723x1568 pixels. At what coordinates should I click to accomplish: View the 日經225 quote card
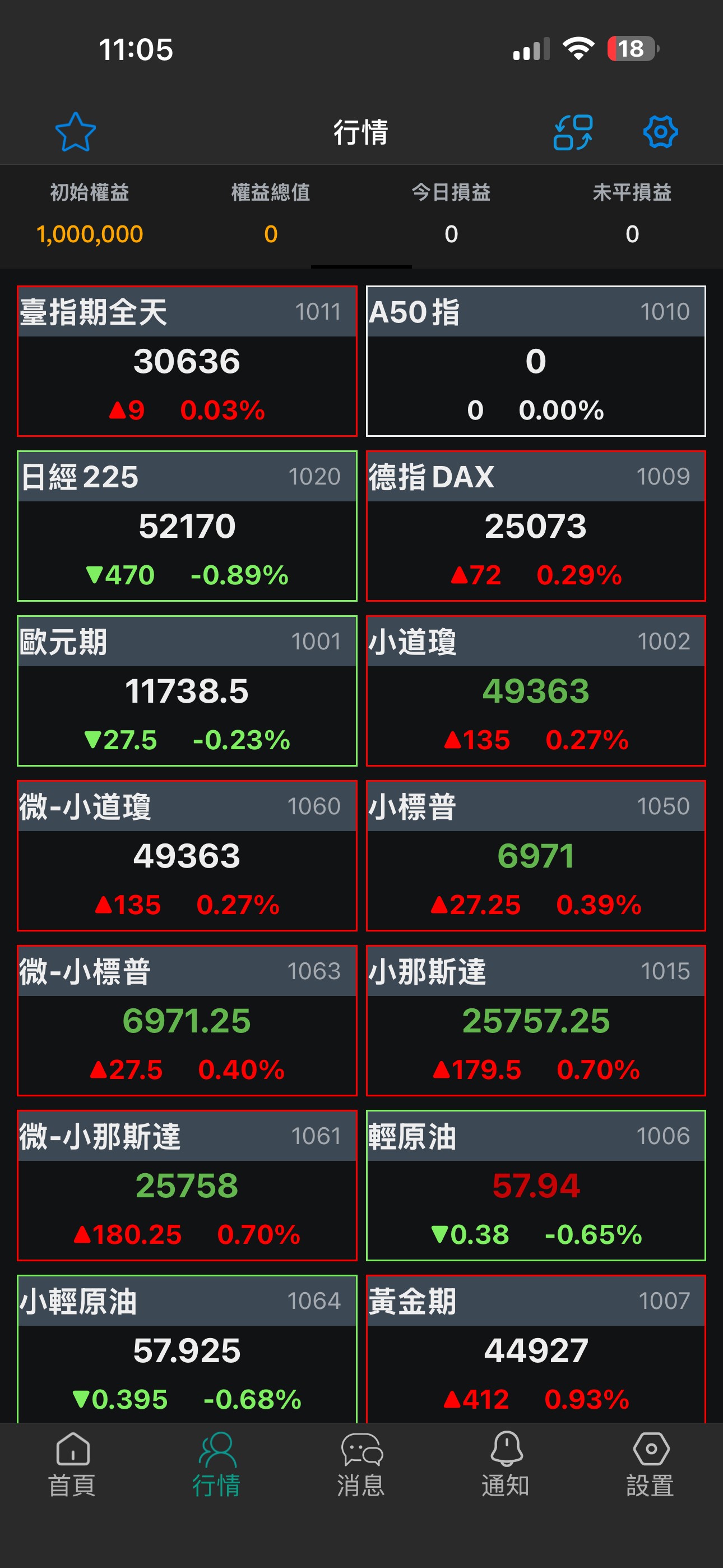[187, 526]
